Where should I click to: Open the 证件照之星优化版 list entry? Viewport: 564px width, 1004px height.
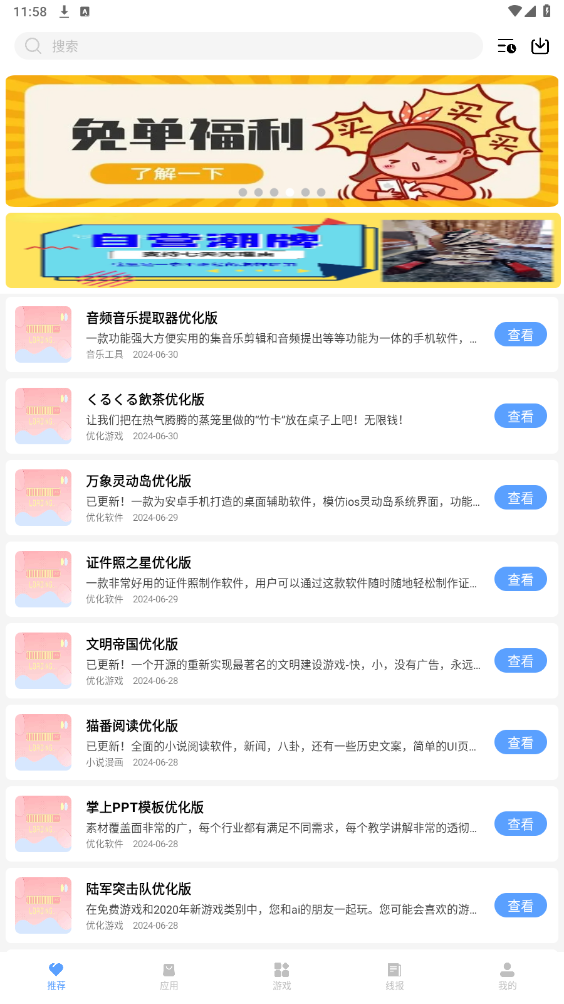pos(282,579)
